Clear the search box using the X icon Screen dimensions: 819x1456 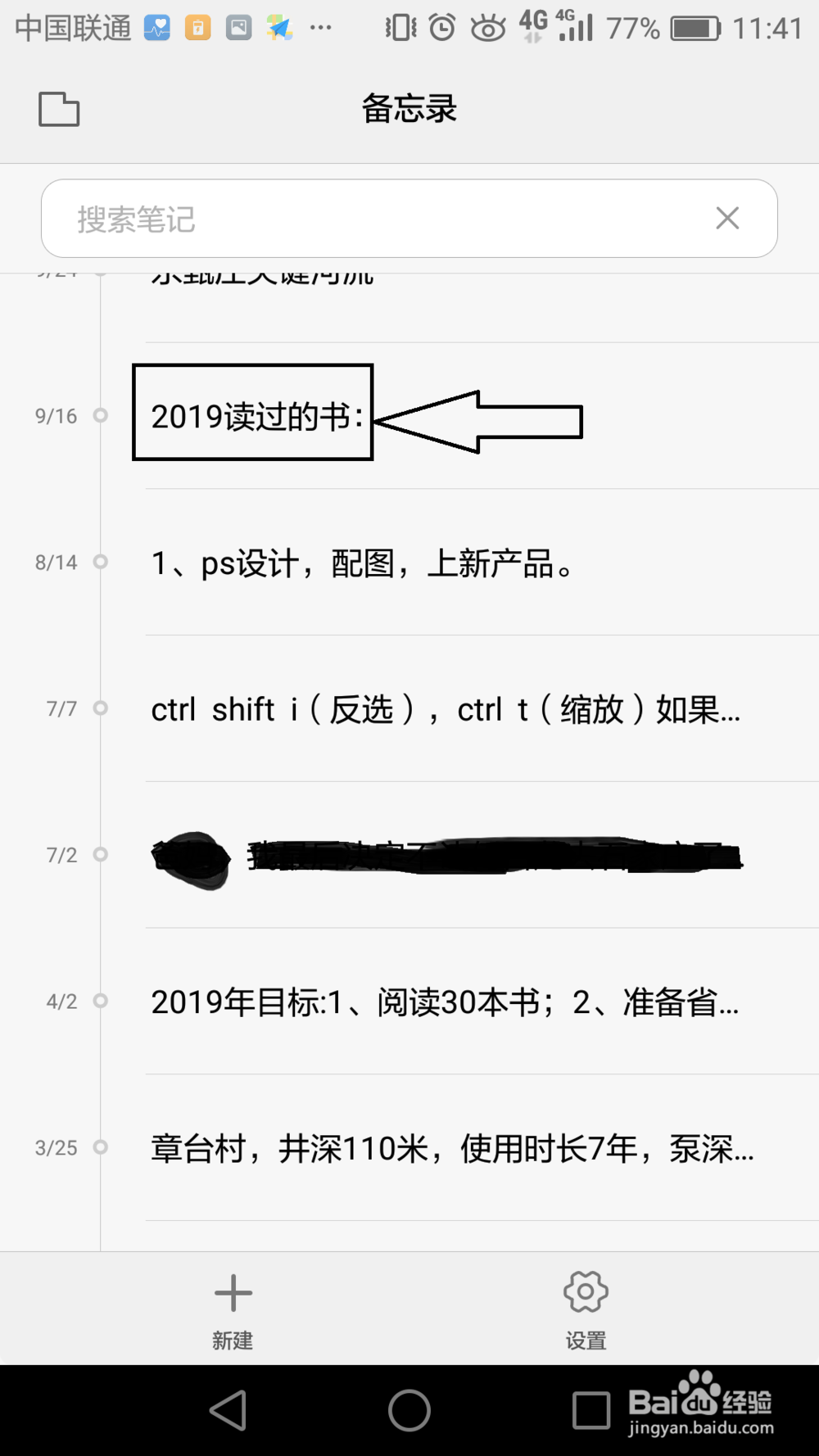(x=727, y=218)
